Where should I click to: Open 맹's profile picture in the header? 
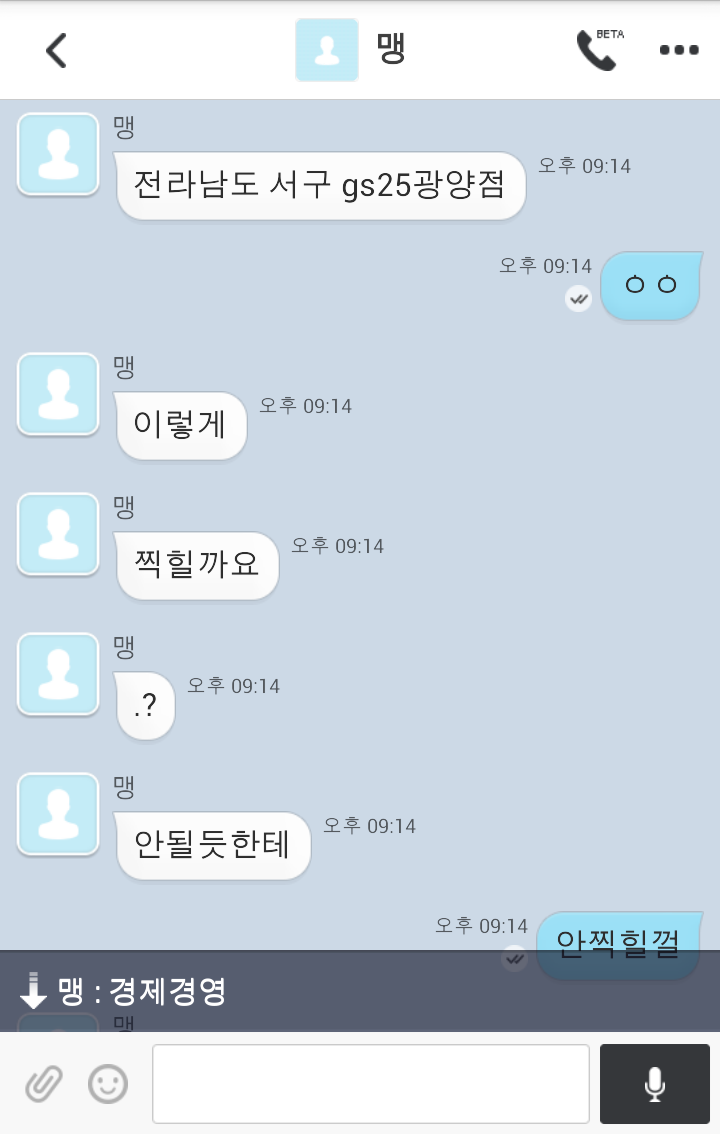point(327,50)
